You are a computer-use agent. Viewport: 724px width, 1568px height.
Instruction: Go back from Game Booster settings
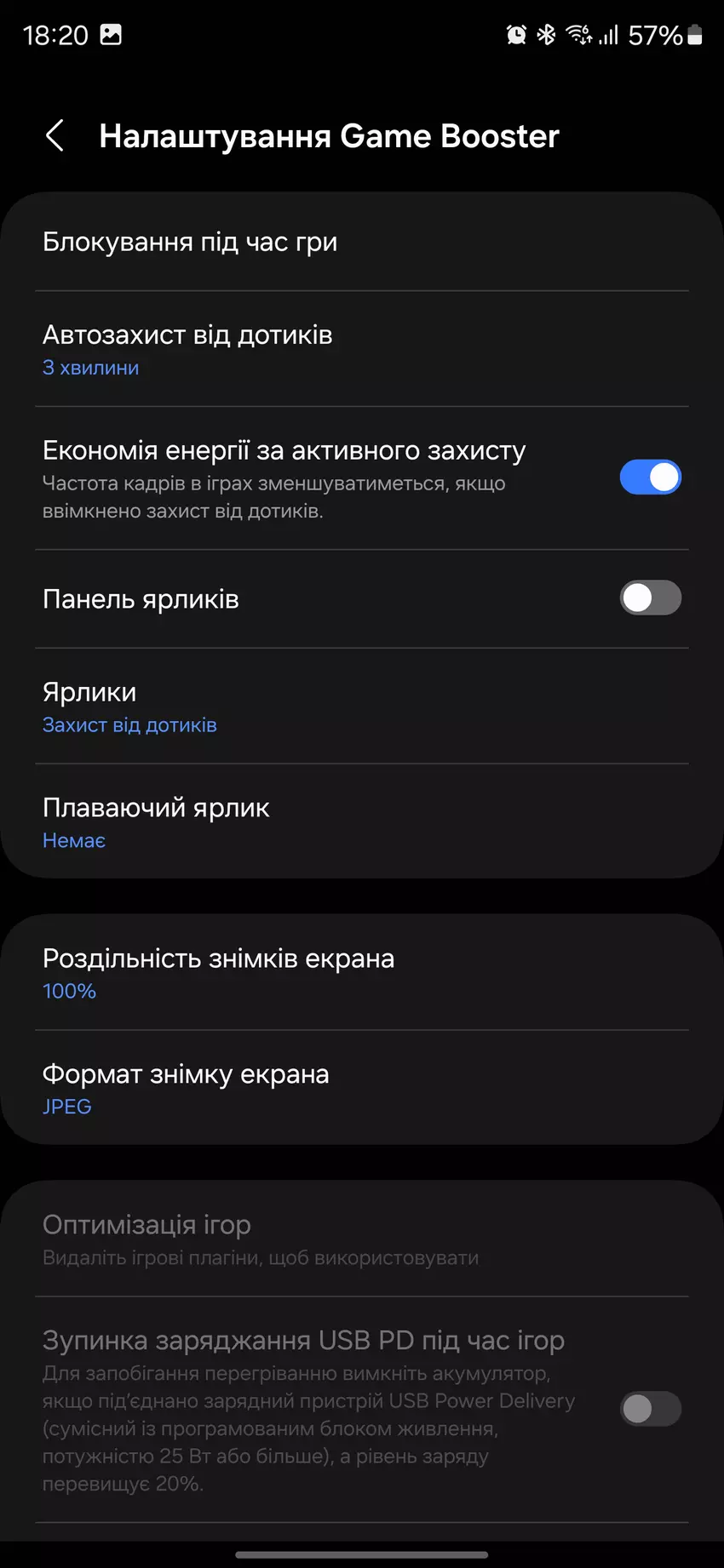point(55,136)
